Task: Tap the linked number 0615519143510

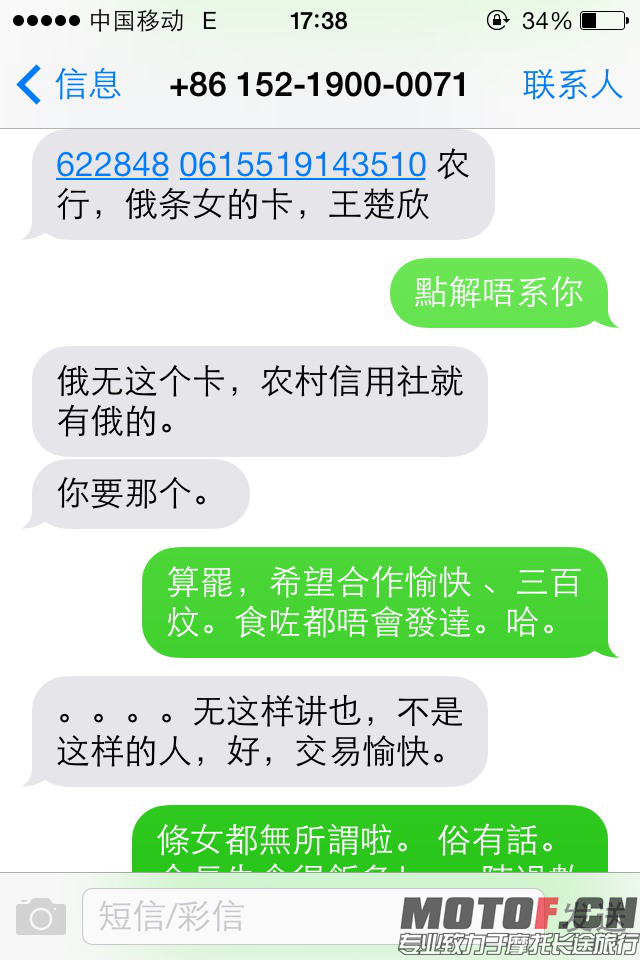Action: [303, 164]
